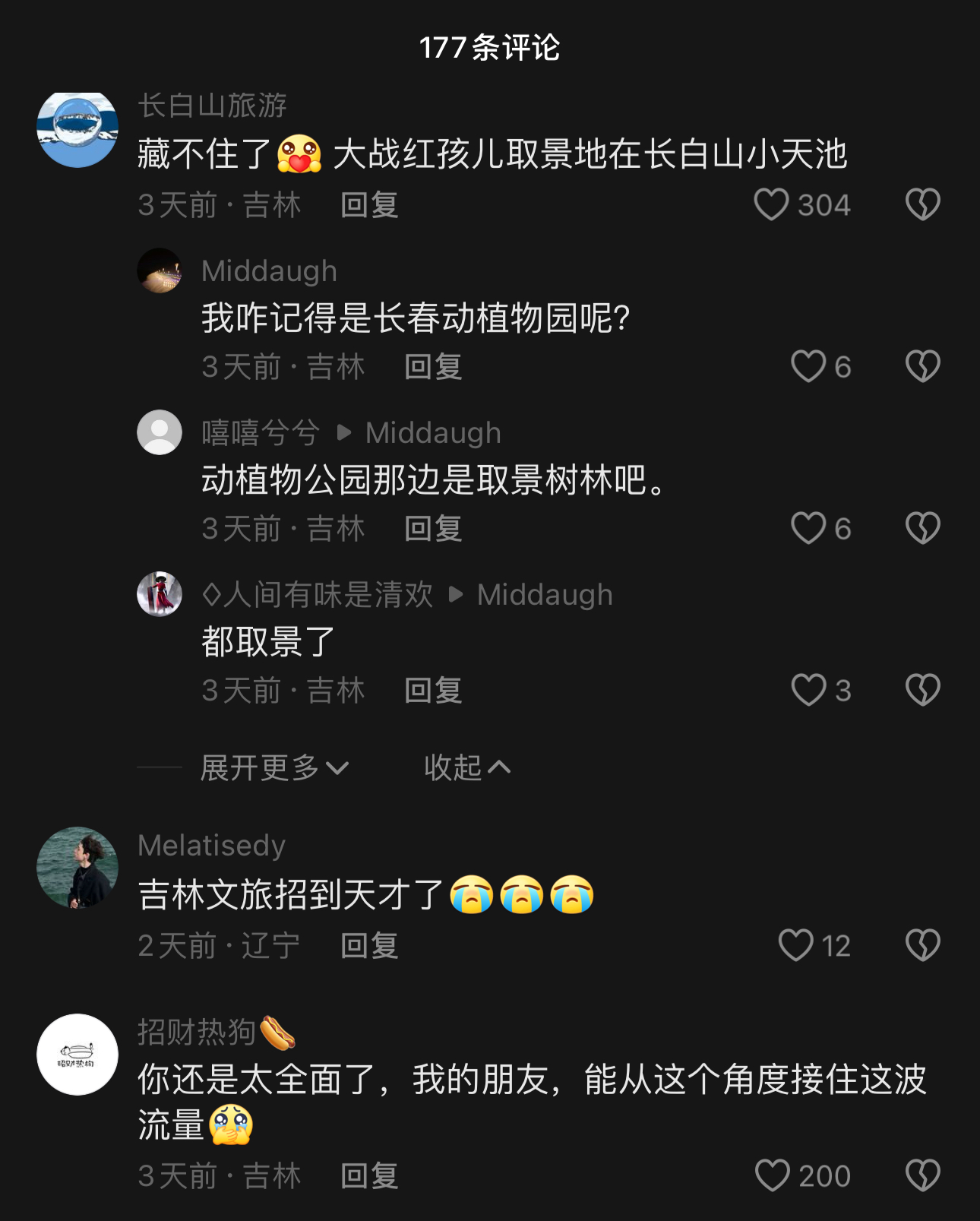Expand more replies with 展开更多
Image resolution: width=980 pixels, height=1221 pixels.
point(273,767)
